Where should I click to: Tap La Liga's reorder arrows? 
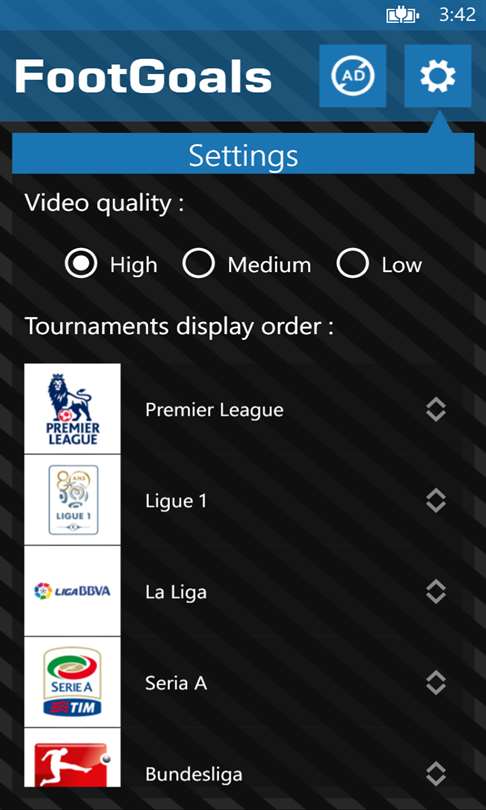pos(436,592)
